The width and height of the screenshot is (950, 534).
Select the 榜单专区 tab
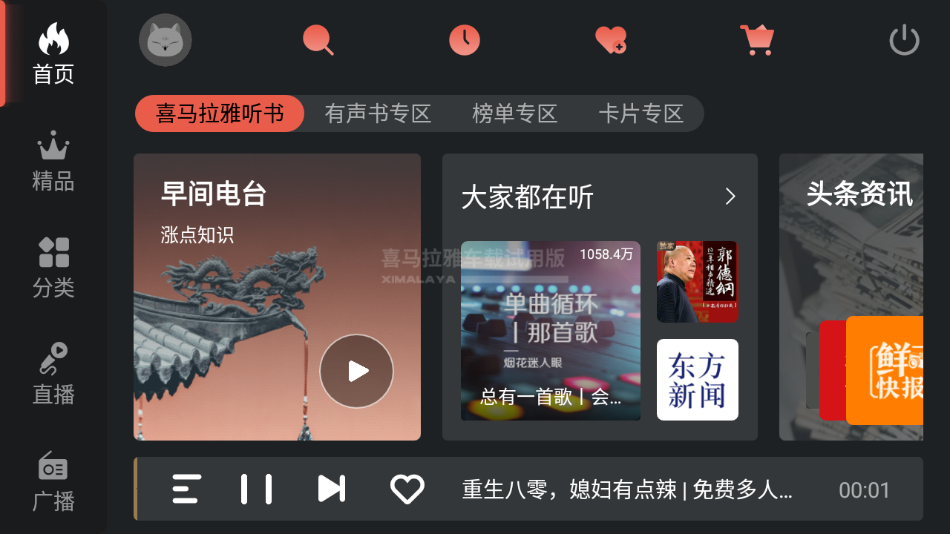[514, 114]
